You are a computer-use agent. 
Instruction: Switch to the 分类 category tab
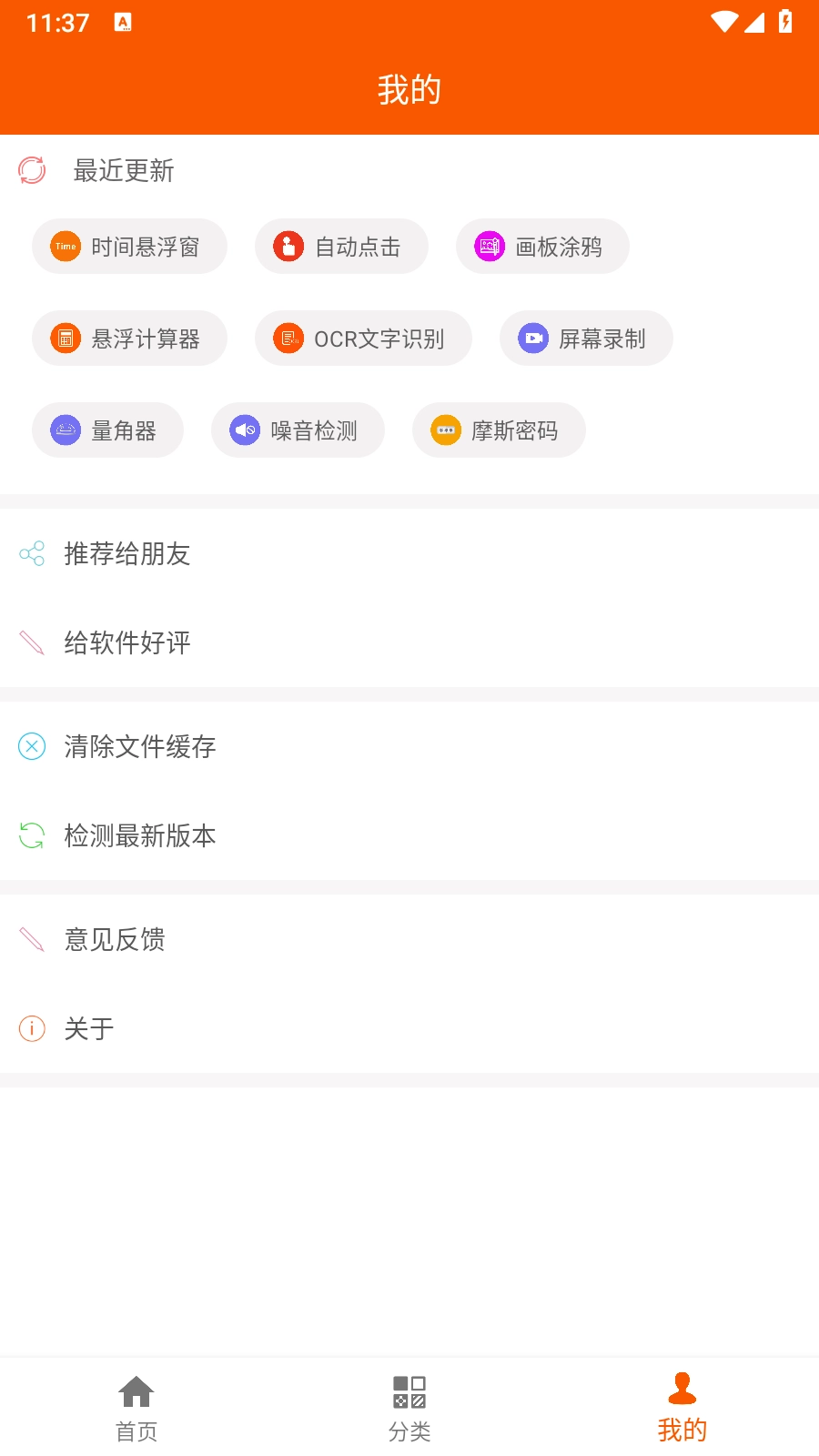pos(409,1406)
